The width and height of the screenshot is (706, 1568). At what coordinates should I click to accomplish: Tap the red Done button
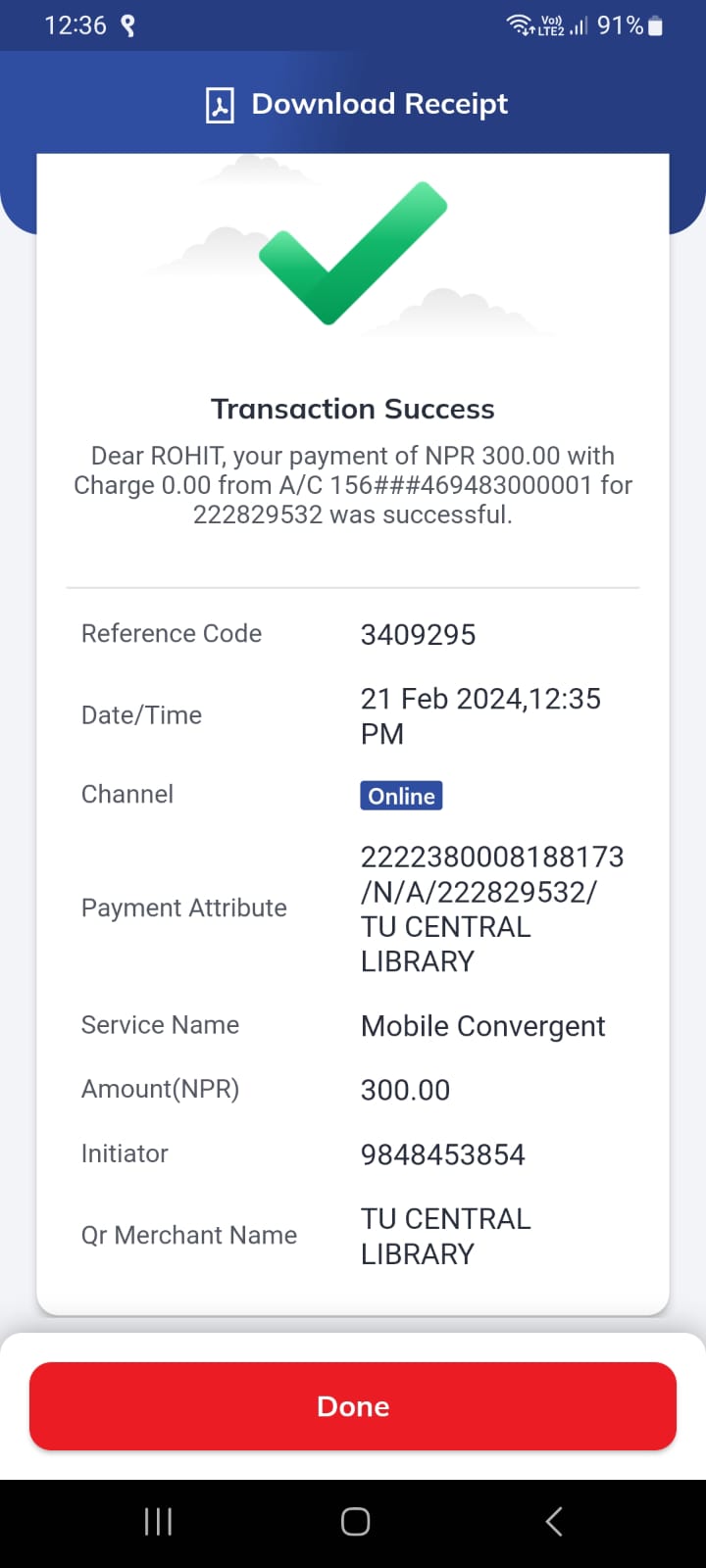tap(353, 1406)
